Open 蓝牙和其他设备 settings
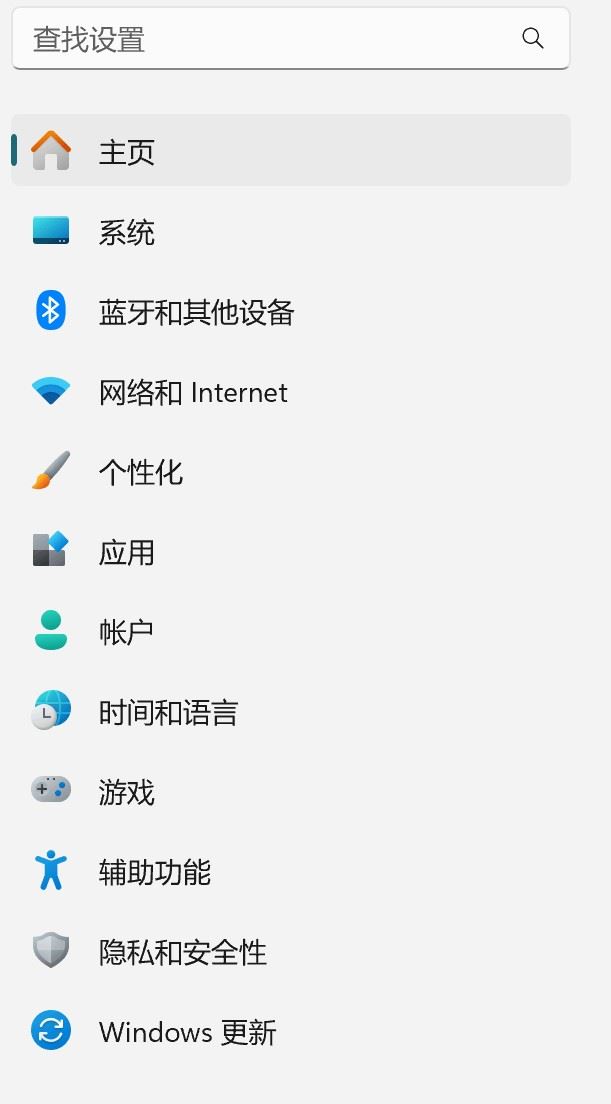Viewport: 611px width, 1104px height. tap(196, 312)
